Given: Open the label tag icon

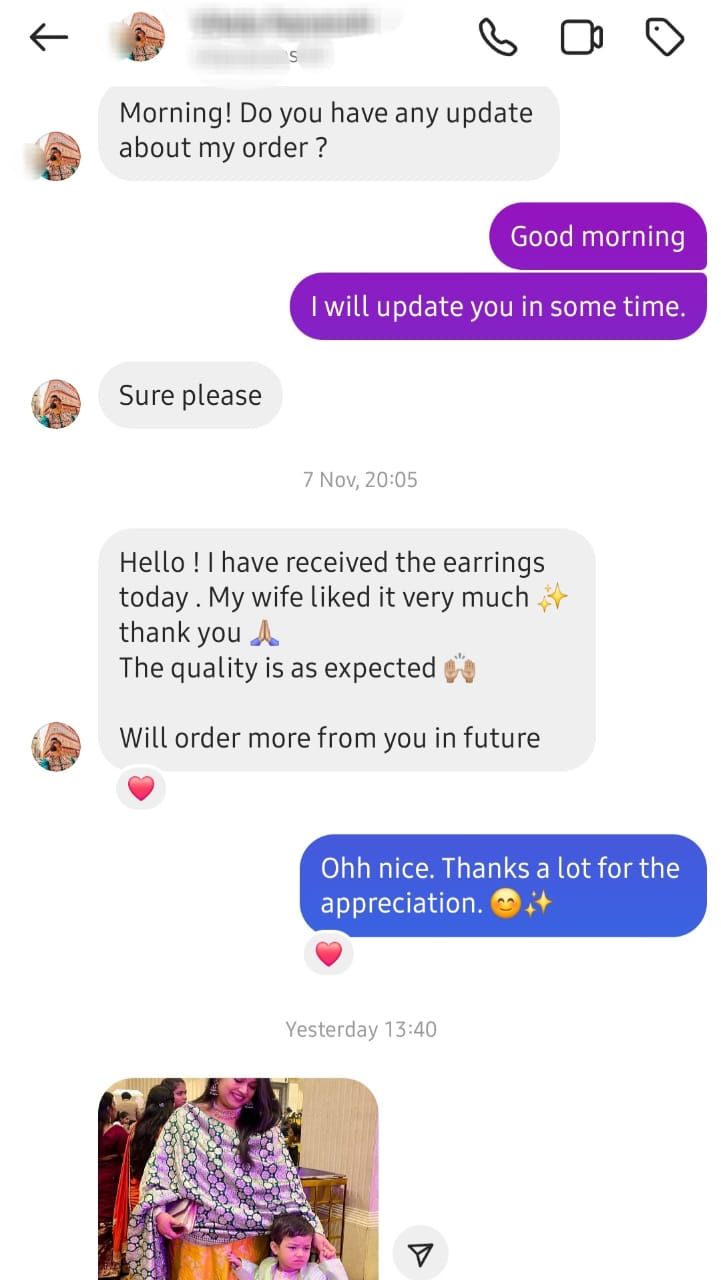Looking at the screenshot, I should (x=664, y=38).
